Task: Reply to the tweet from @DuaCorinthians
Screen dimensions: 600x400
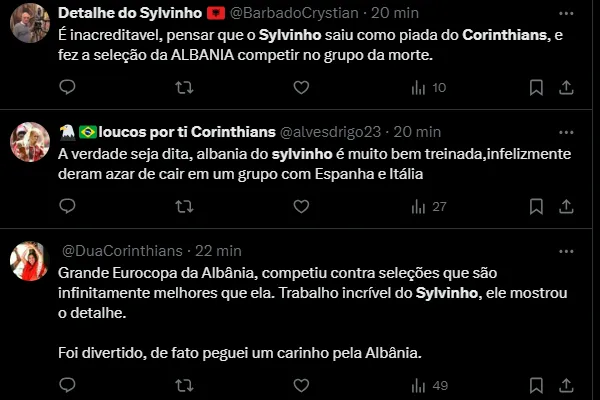Action: pyautogui.click(x=67, y=385)
